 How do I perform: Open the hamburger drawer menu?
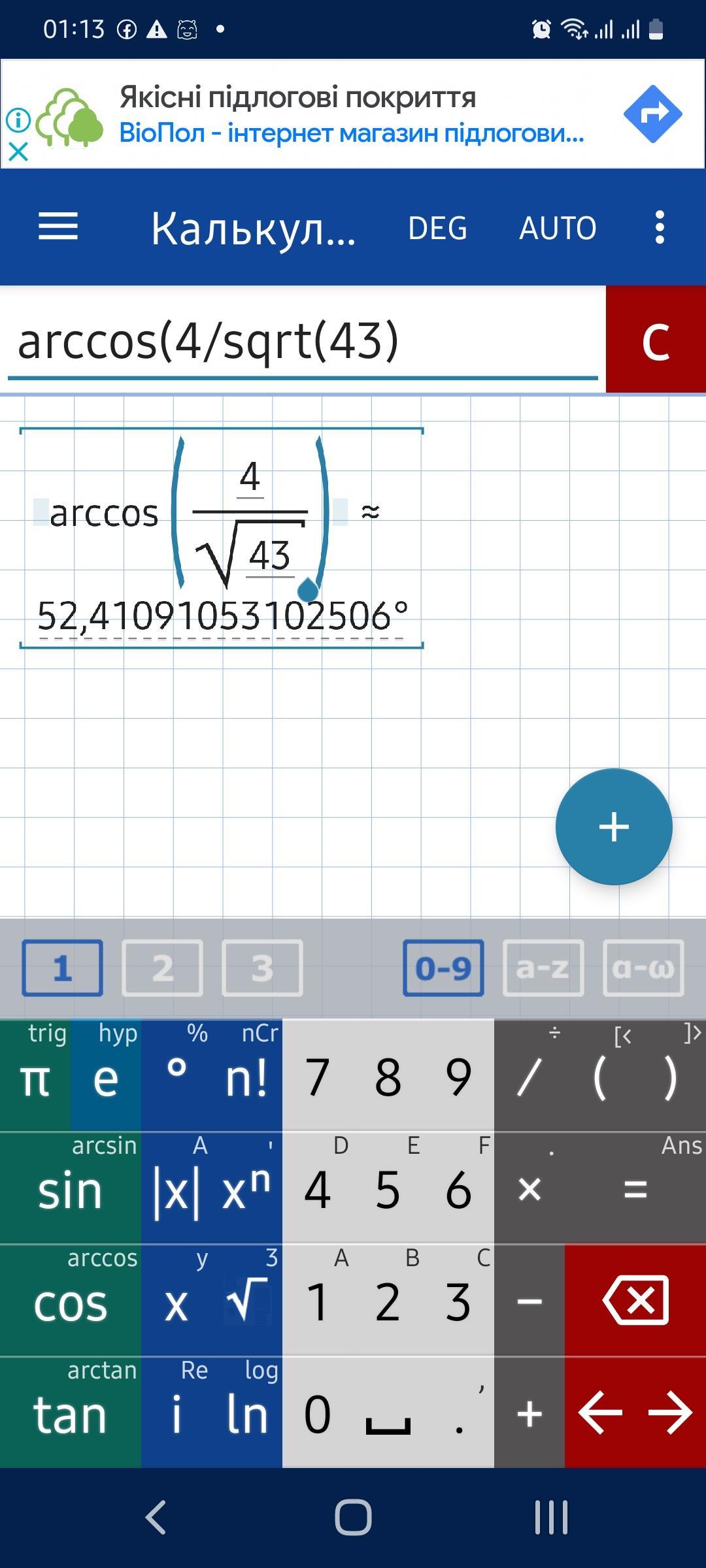(x=58, y=227)
